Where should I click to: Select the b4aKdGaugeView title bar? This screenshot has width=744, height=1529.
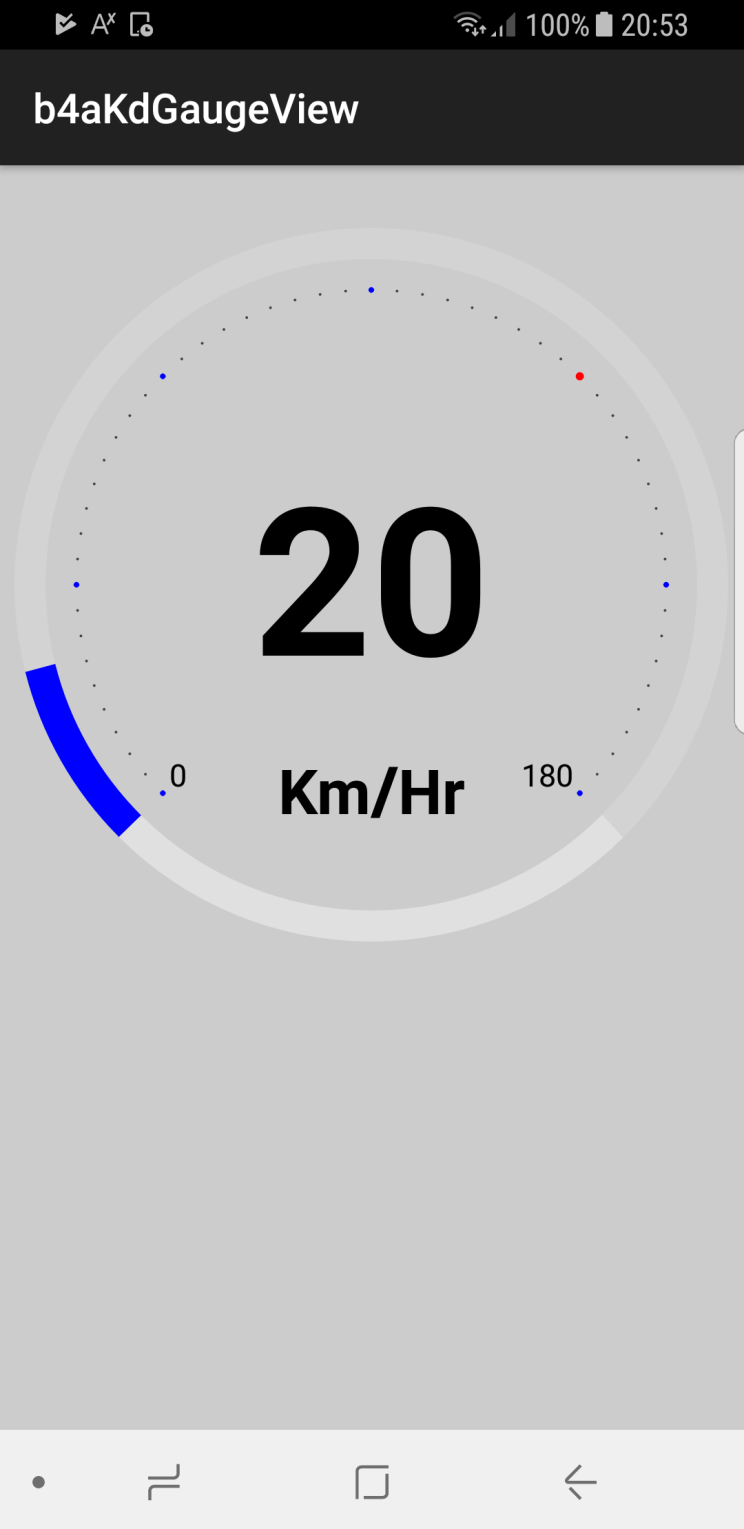coord(196,108)
